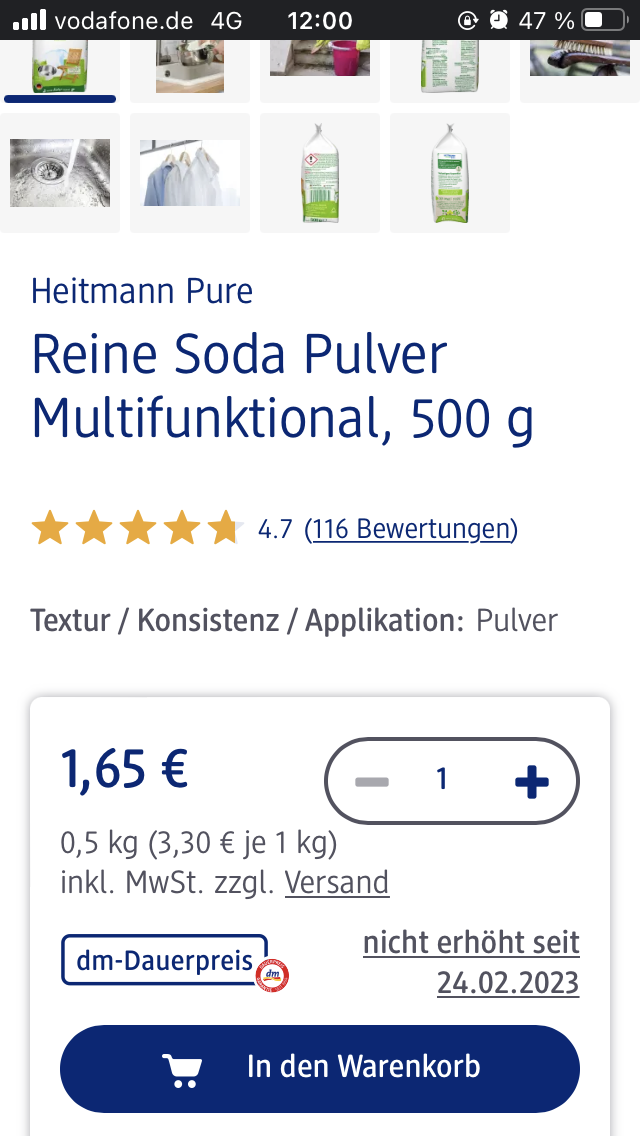
Task: Add the soda powder to the Warenkorb
Action: (x=320, y=1068)
